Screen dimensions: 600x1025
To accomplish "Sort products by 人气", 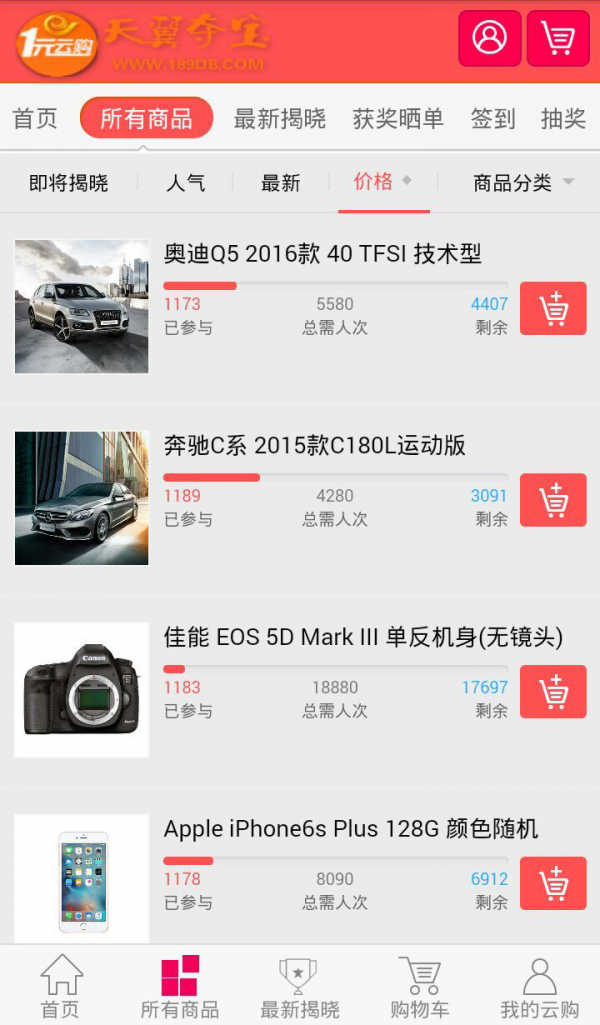I will (x=185, y=183).
